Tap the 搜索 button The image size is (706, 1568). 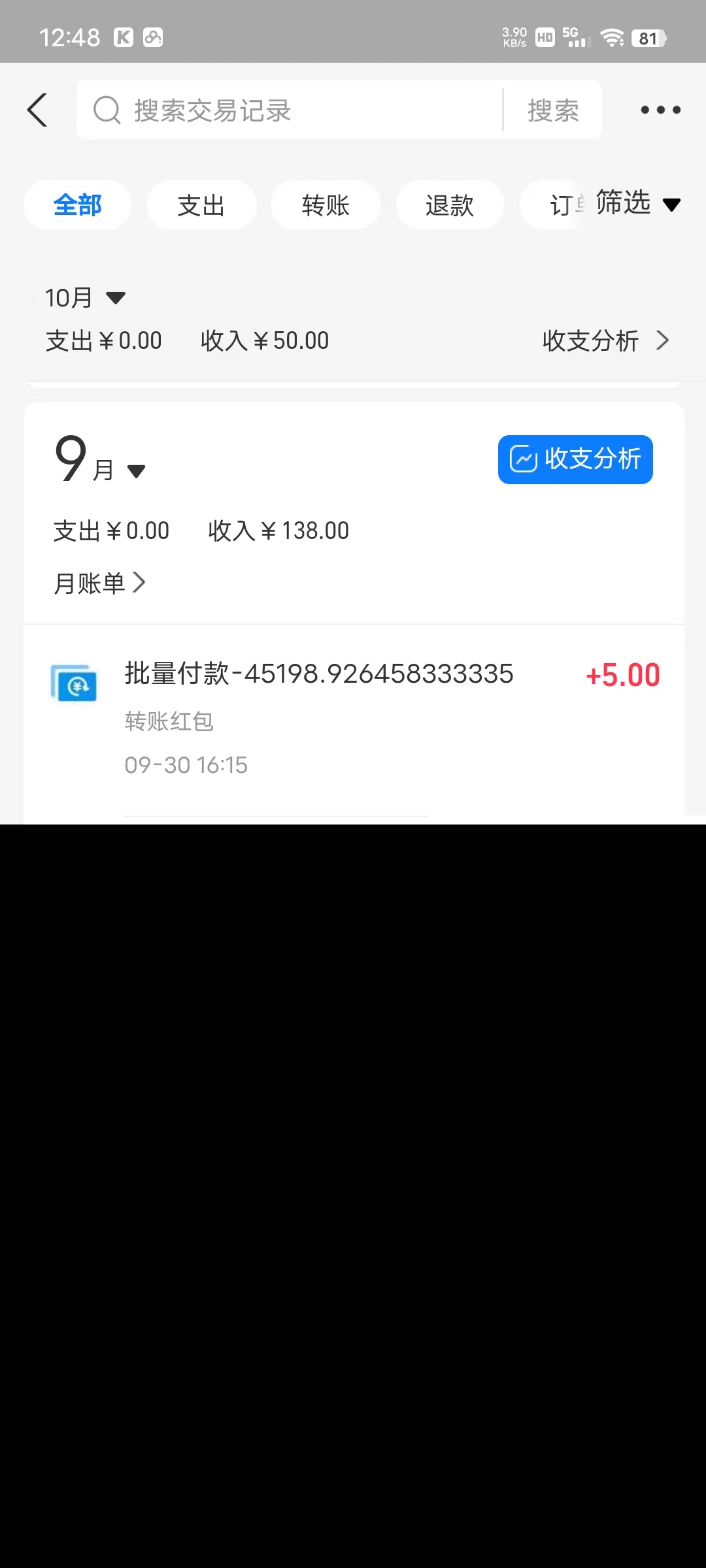553,110
